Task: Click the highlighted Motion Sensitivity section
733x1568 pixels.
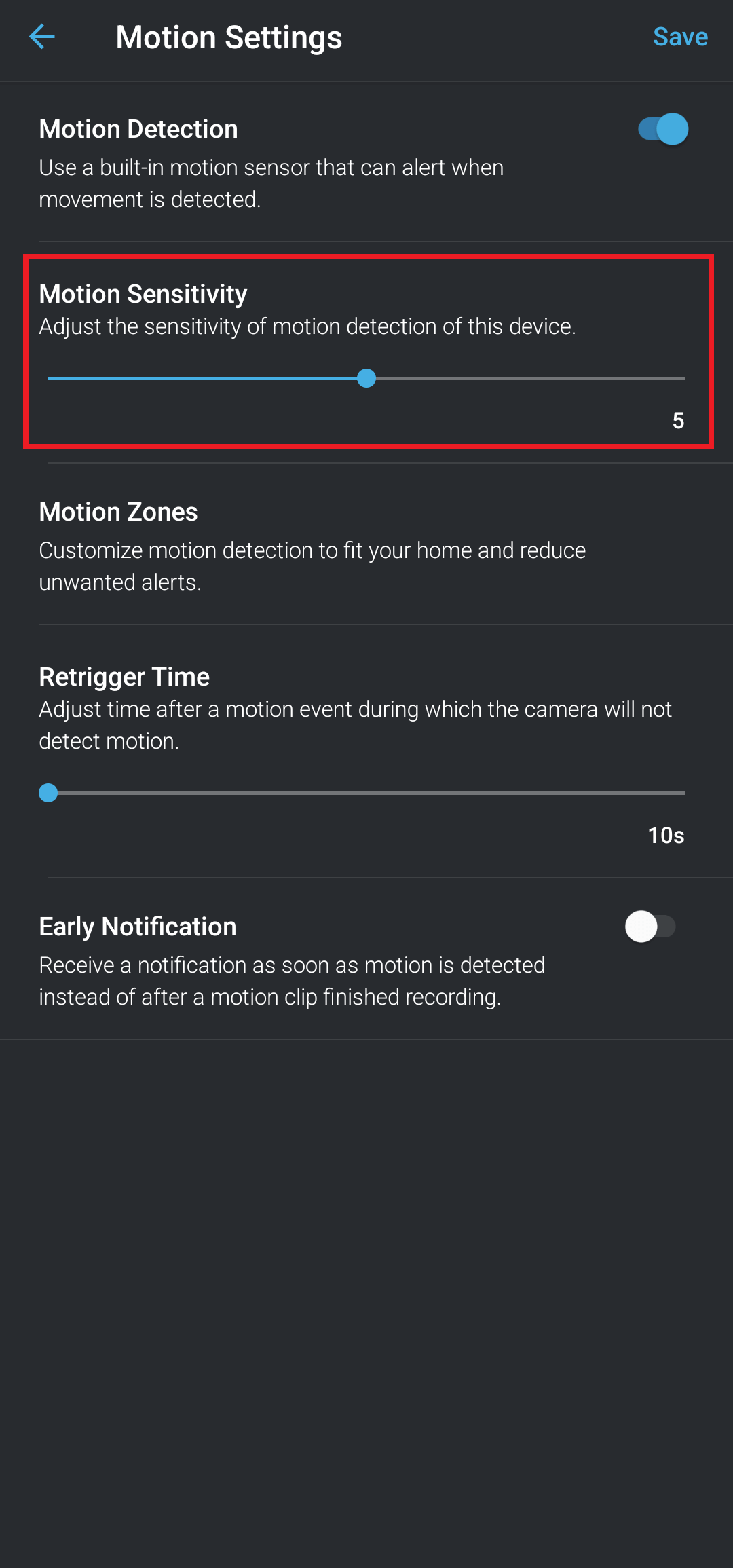Action: click(366, 350)
